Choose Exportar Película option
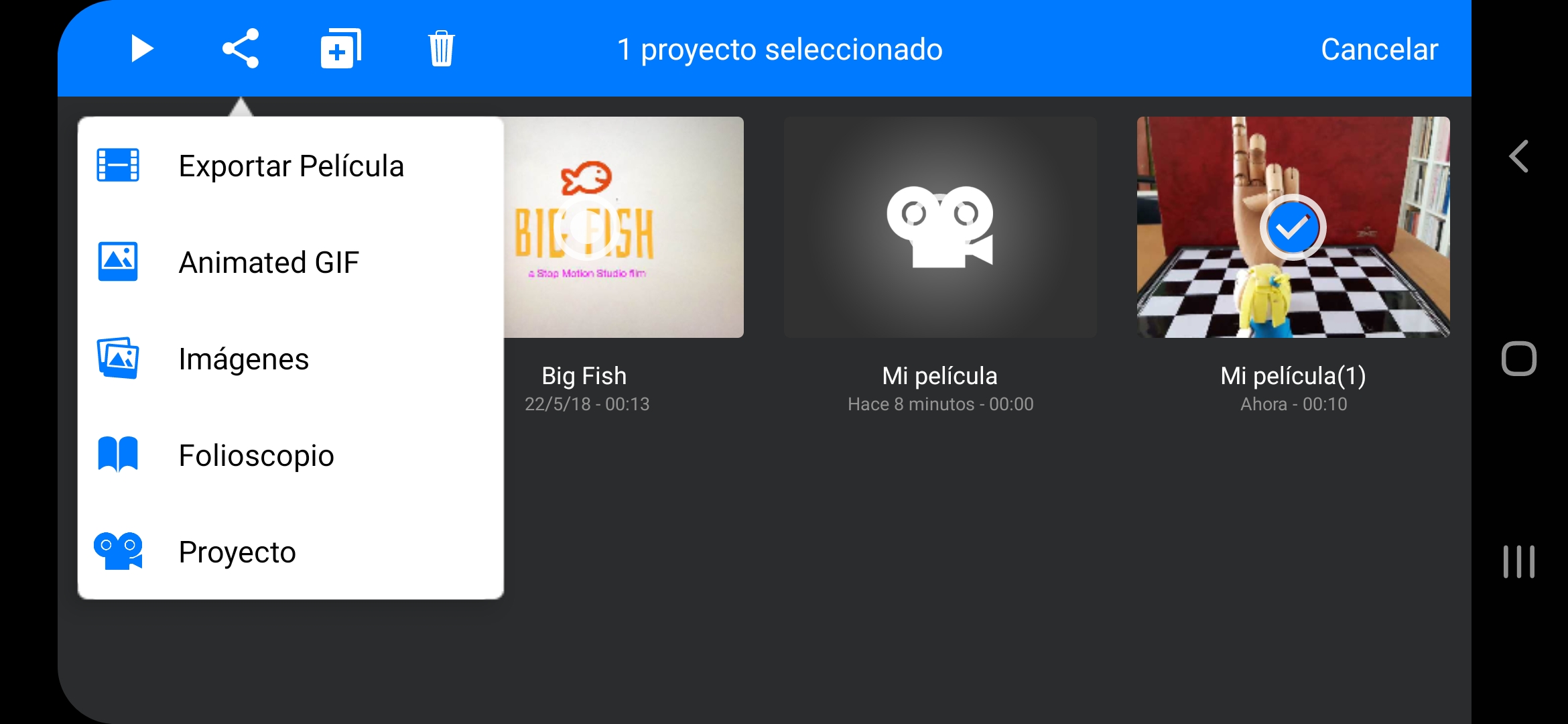Image resolution: width=1568 pixels, height=724 pixels. 290,166
